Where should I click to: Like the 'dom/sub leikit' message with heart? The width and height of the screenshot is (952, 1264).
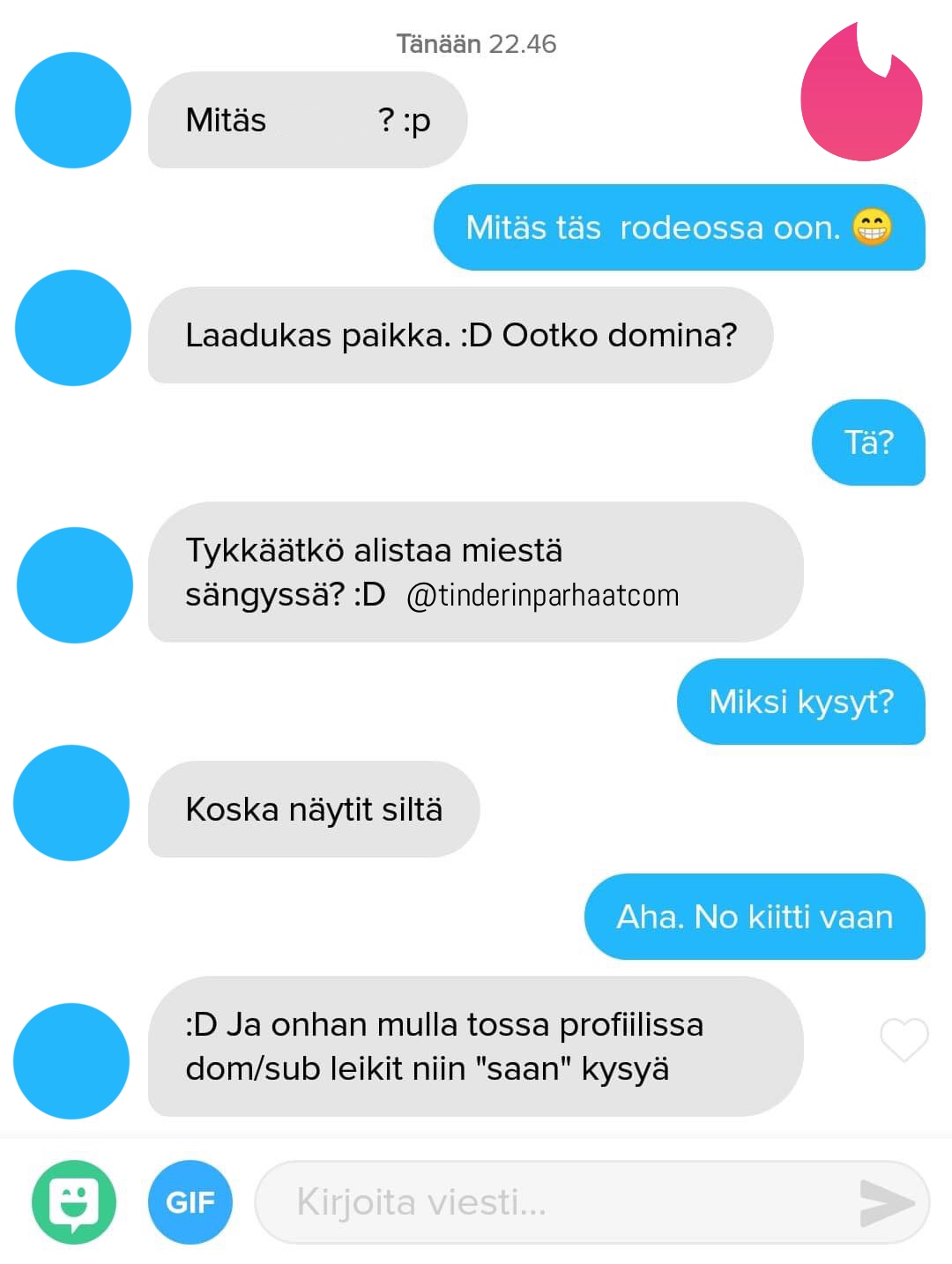904,1040
